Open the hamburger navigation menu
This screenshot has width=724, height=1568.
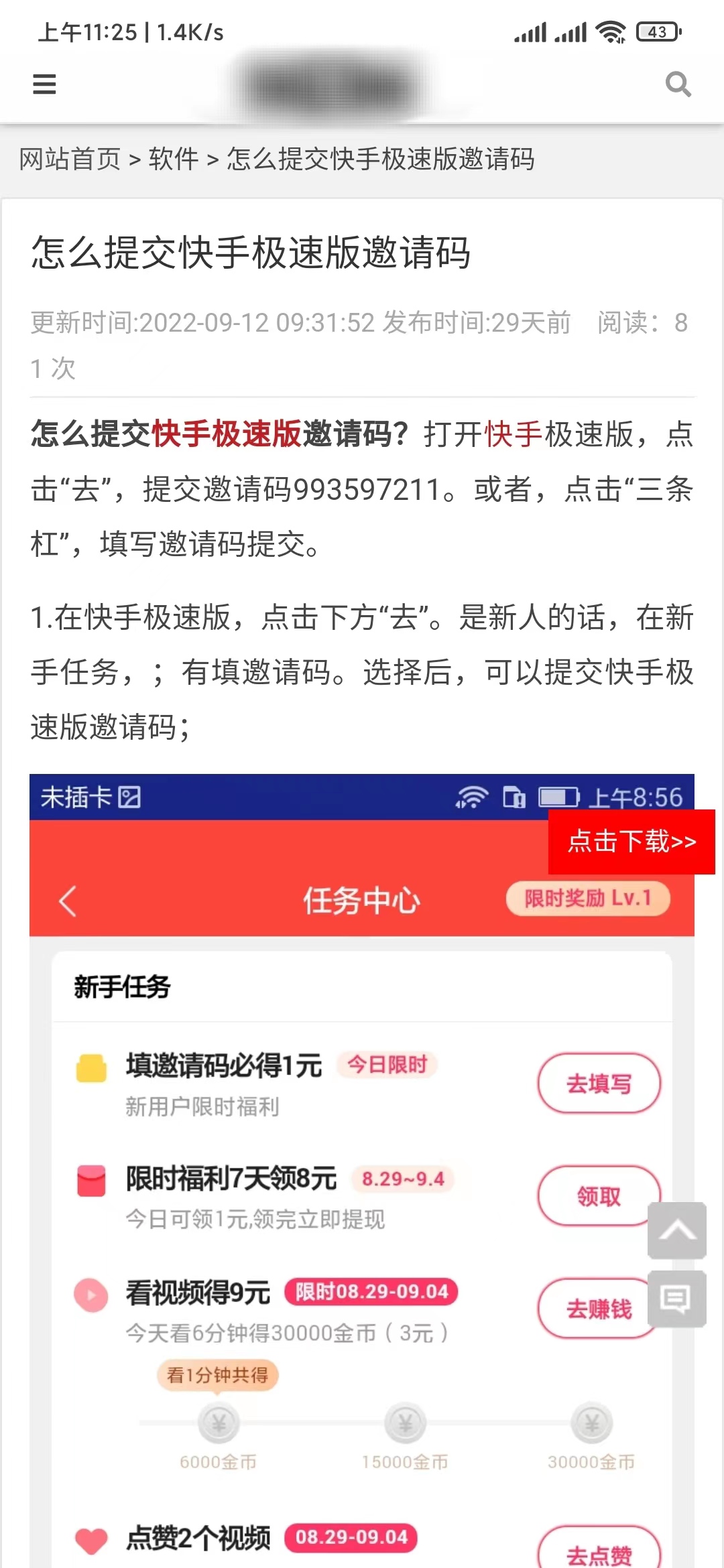[x=43, y=84]
